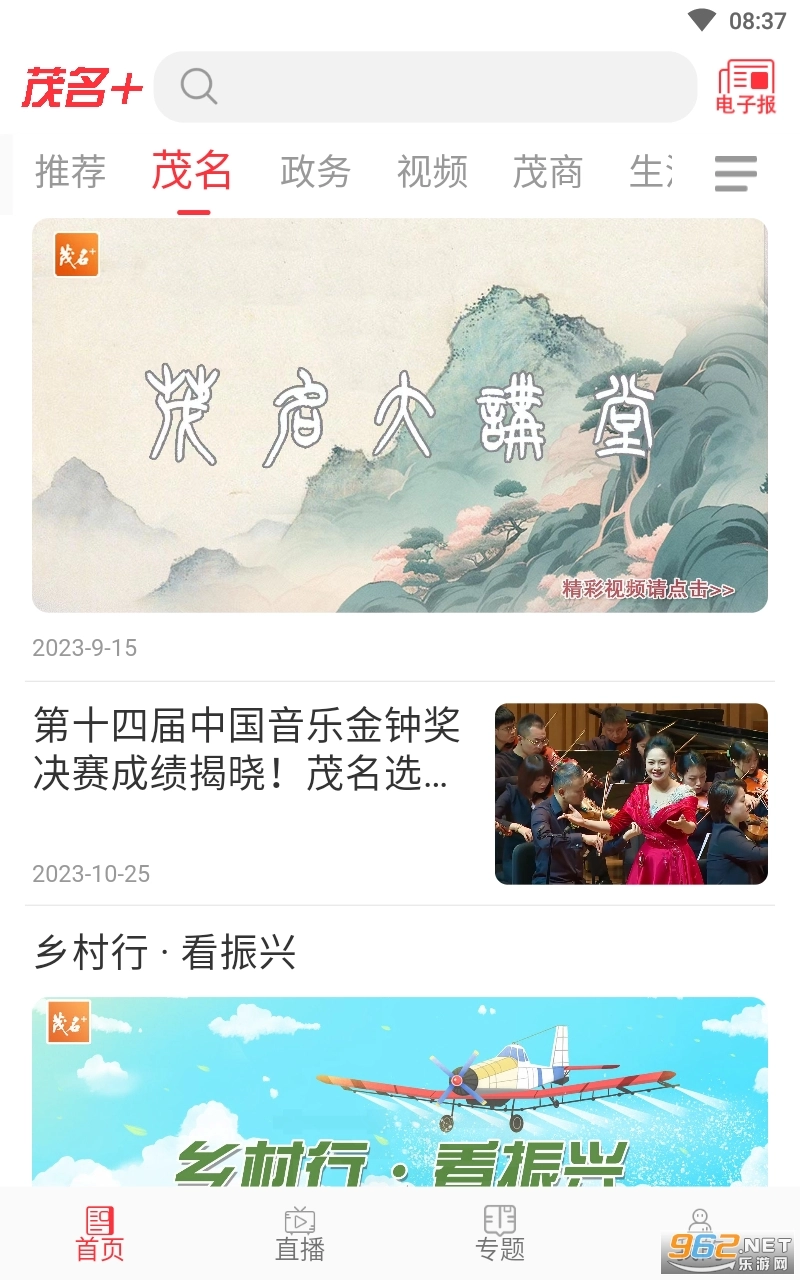Open the 乡村行·看振兴 banner

400,1090
